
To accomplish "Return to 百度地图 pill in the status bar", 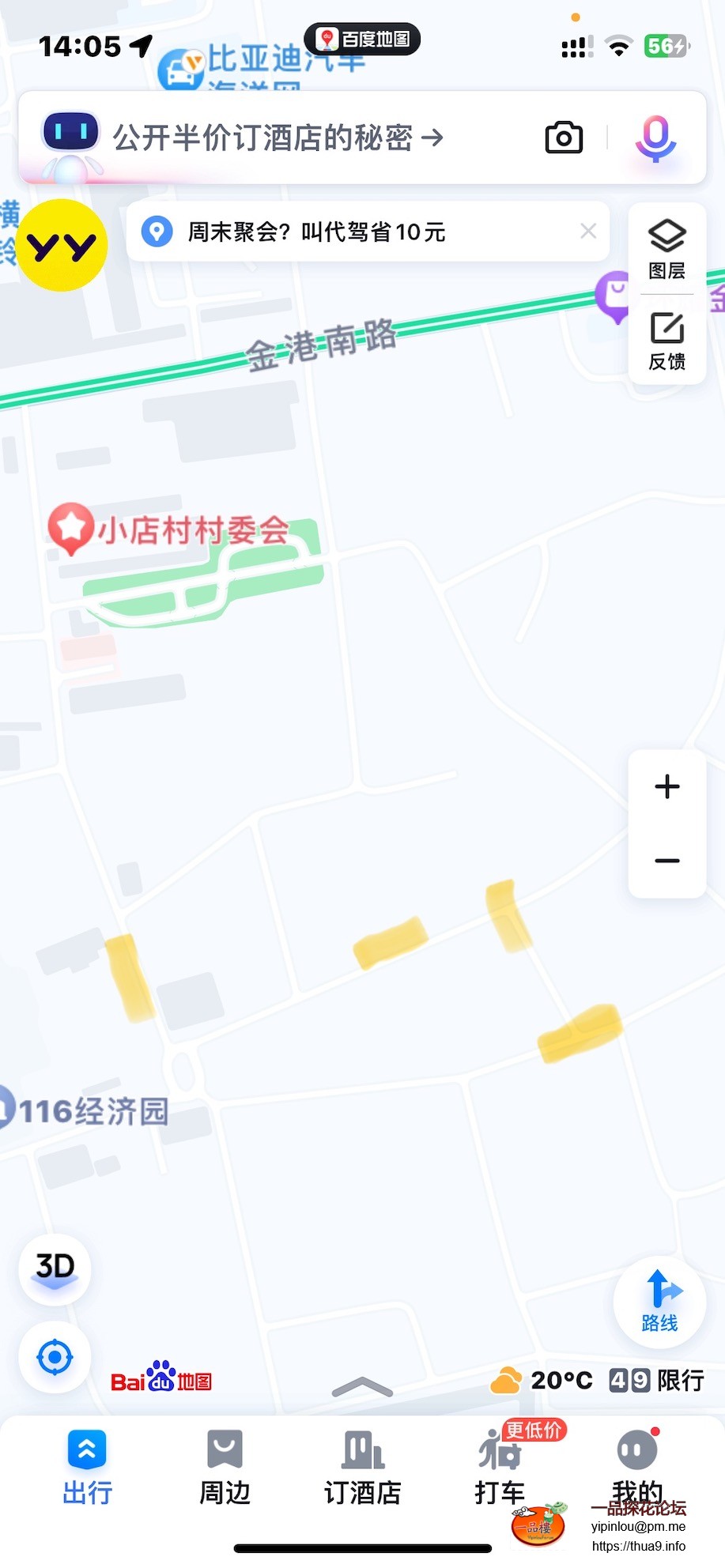I will point(362,39).
